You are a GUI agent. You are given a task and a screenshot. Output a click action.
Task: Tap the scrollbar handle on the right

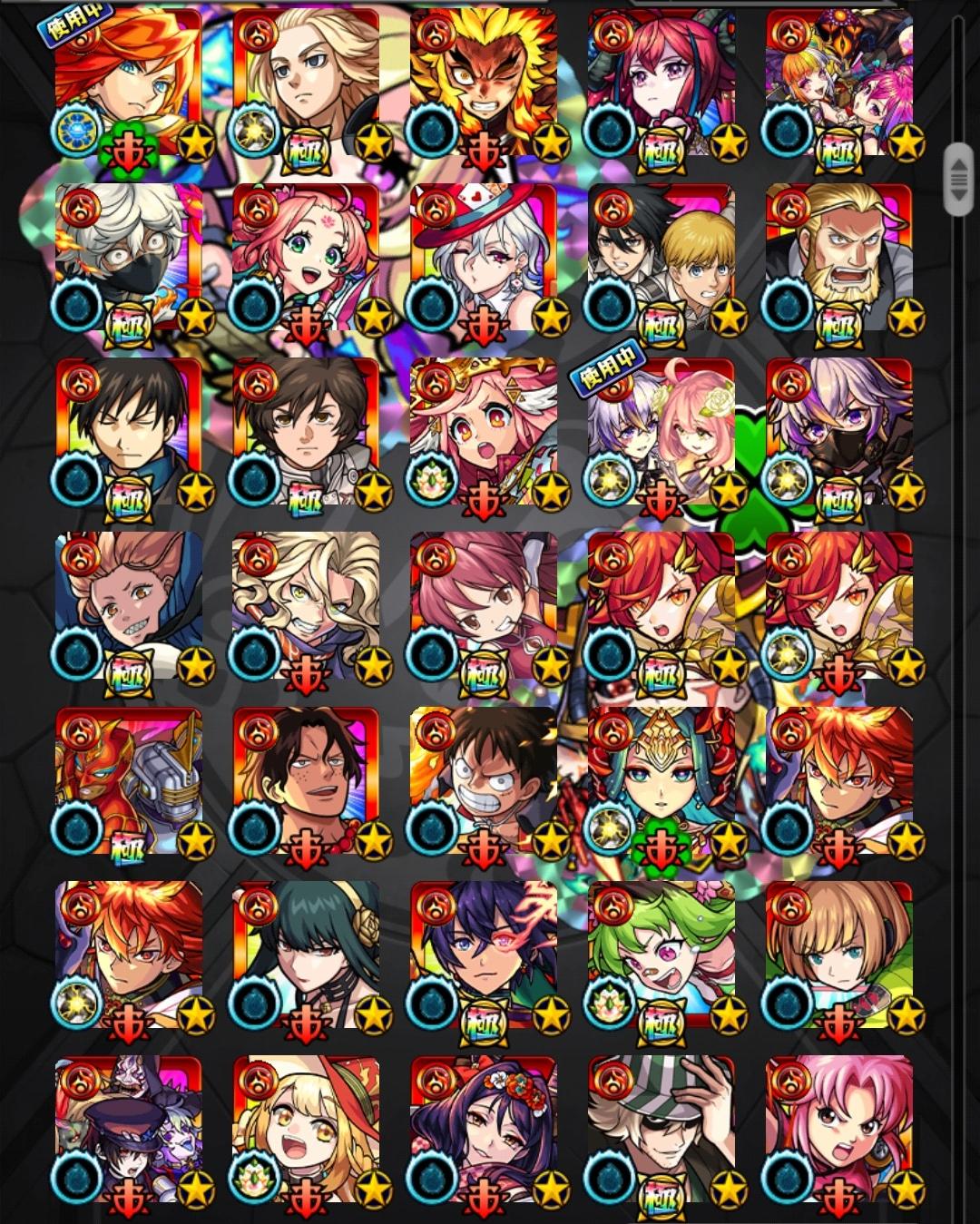coord(958,179)
